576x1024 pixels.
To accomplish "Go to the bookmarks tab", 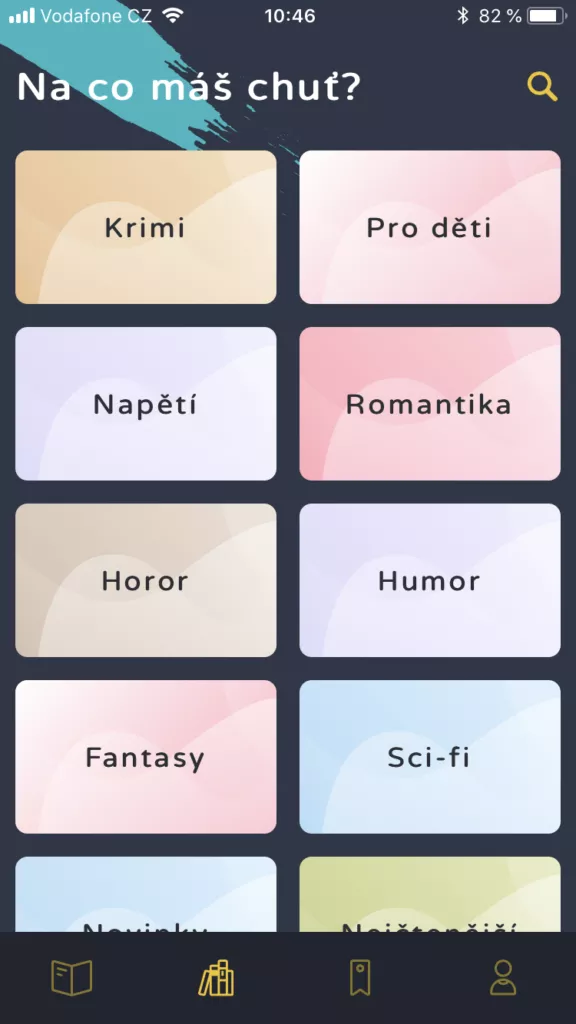I will (x=360, y=978).
